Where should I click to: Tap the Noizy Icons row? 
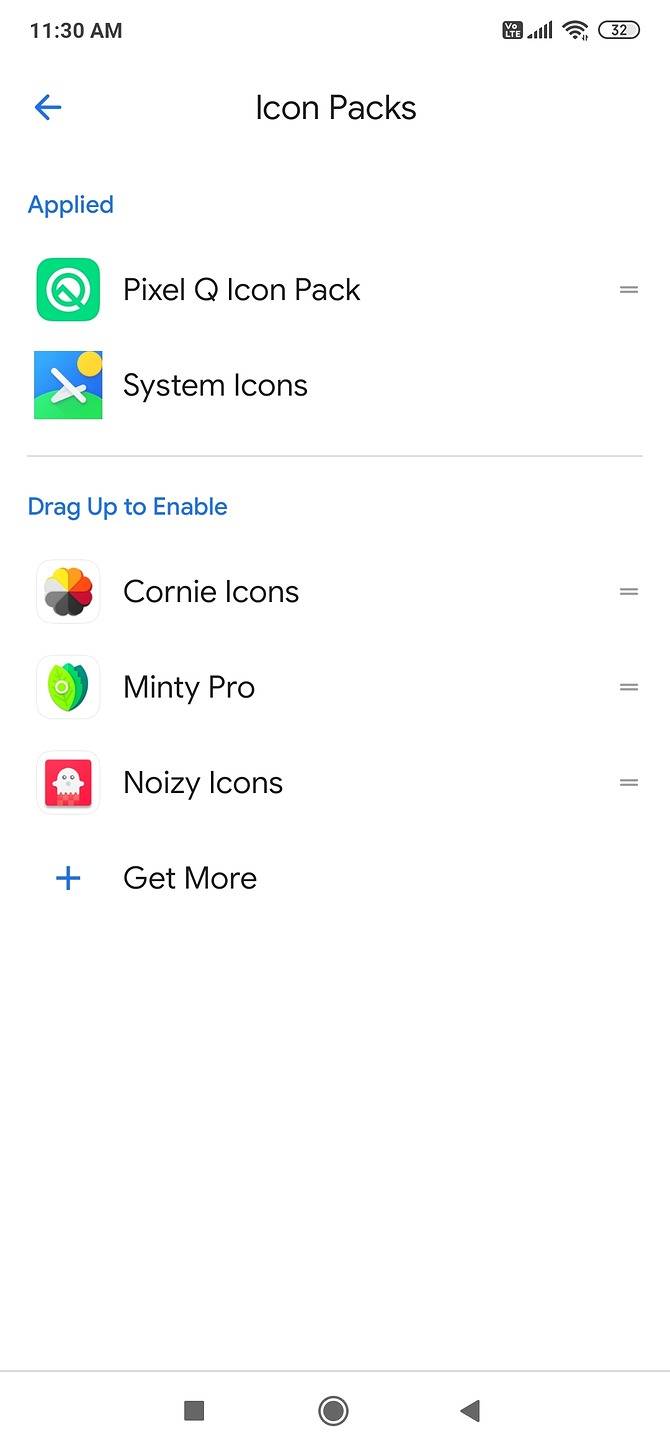click(335, 783)
